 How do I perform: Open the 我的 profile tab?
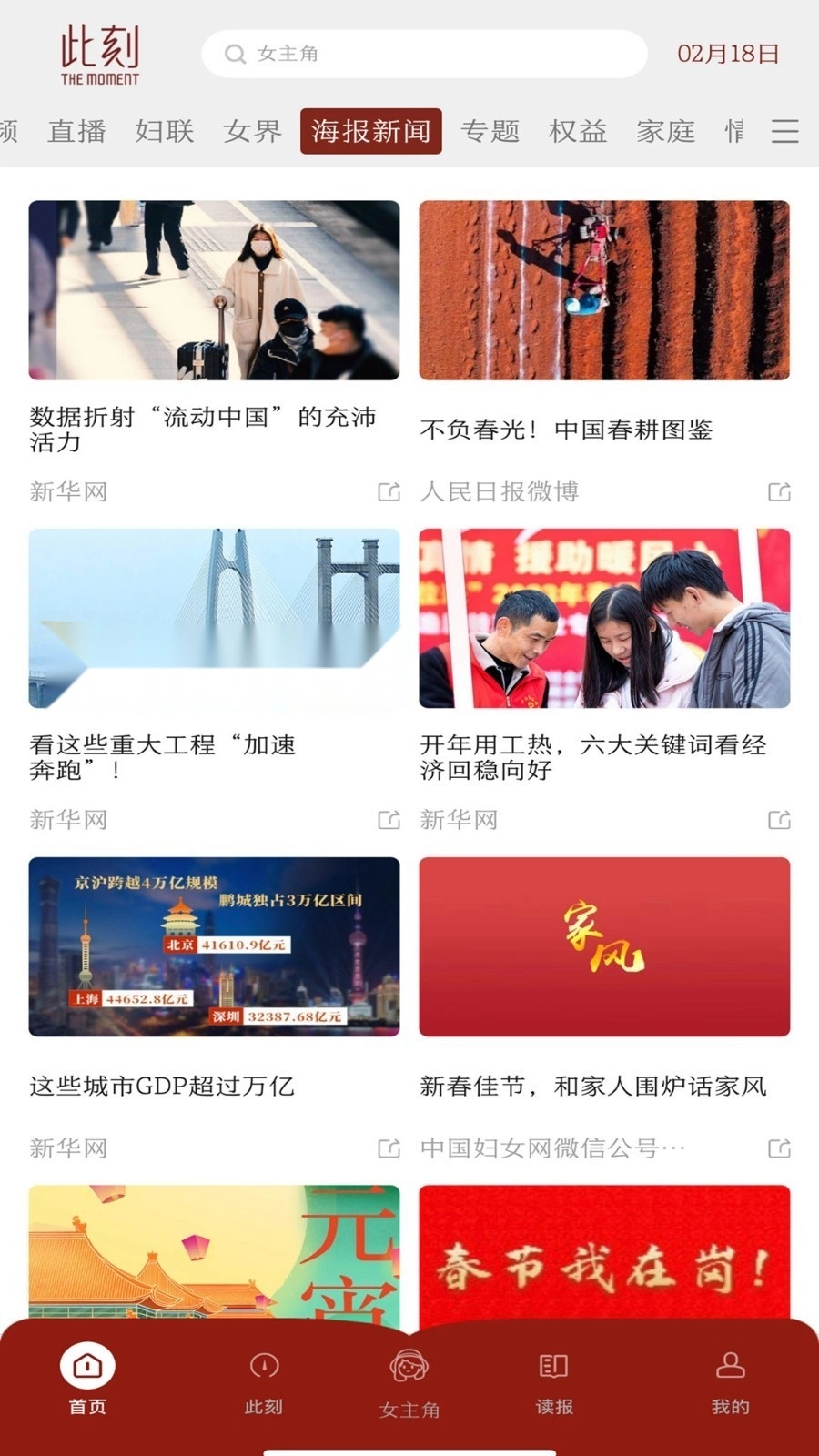[x=730, y=1383]
